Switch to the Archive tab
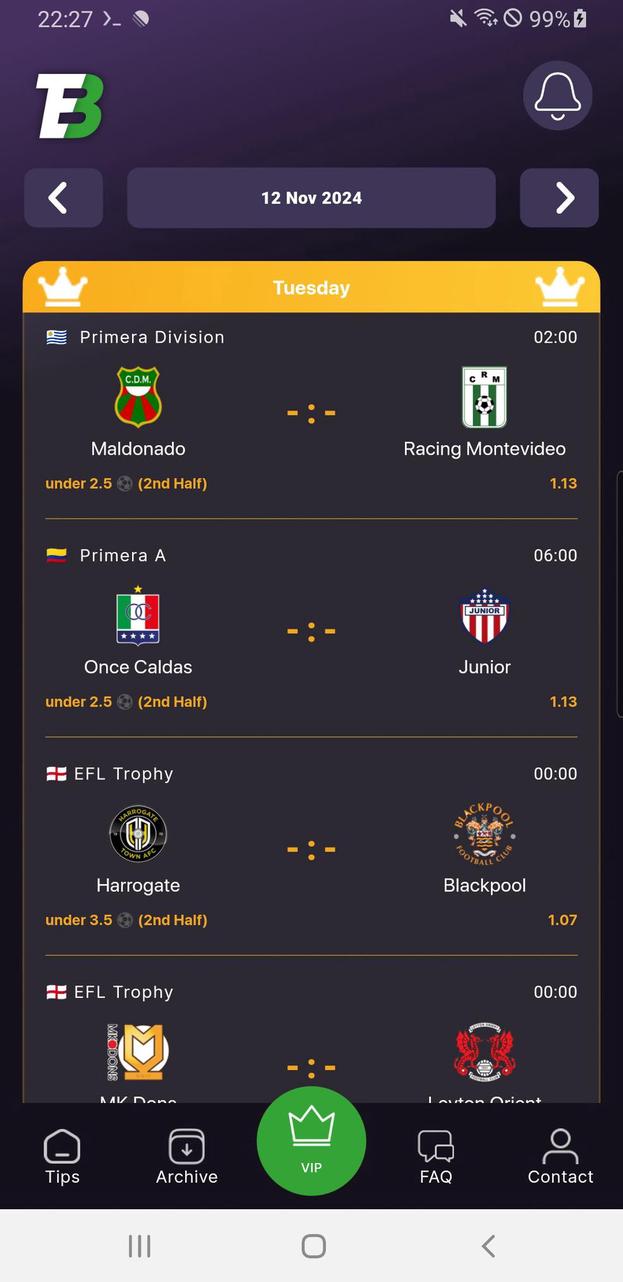 click(186, 1157)
